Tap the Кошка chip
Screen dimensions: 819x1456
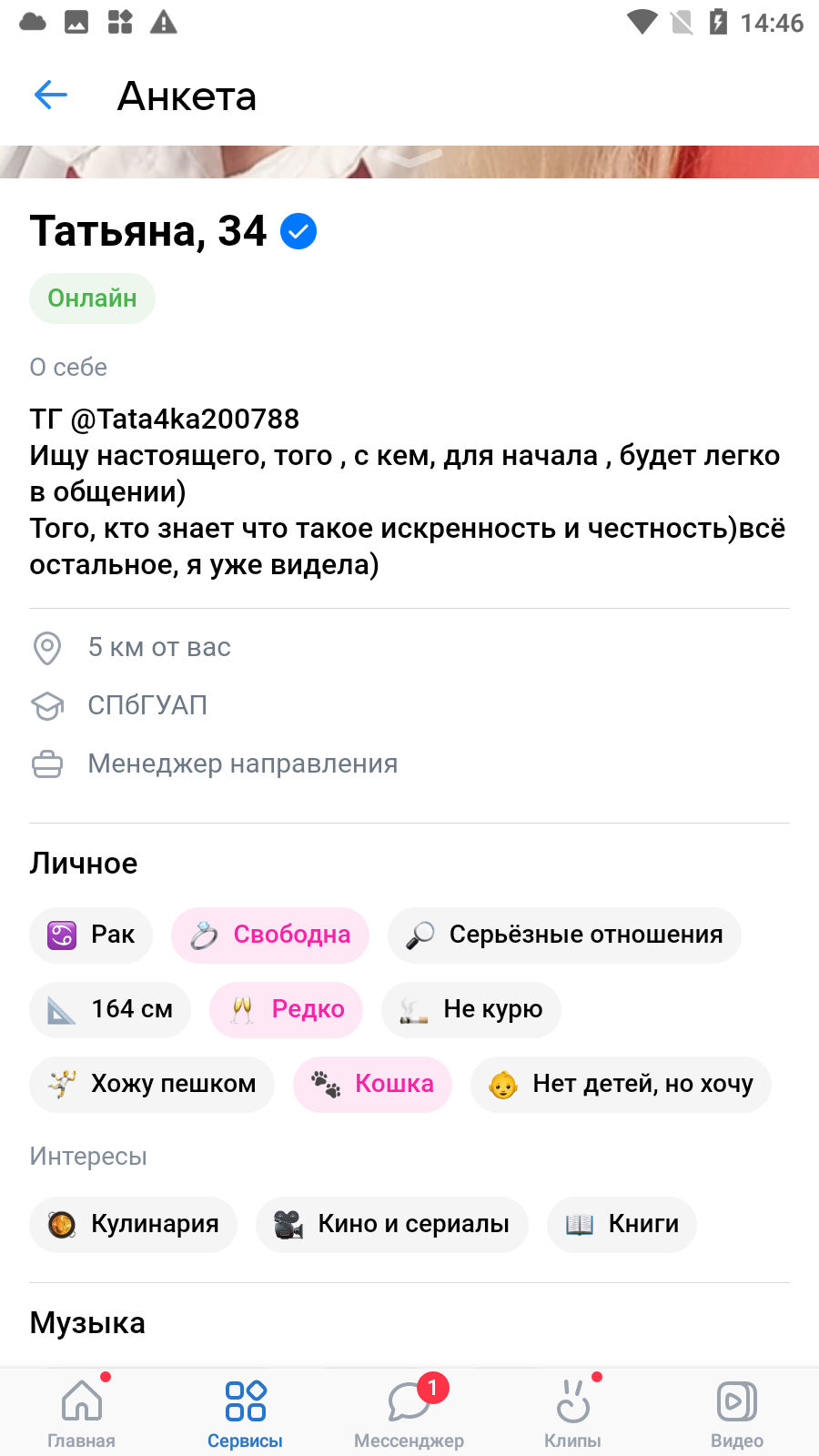click(x=372, y=1084)
